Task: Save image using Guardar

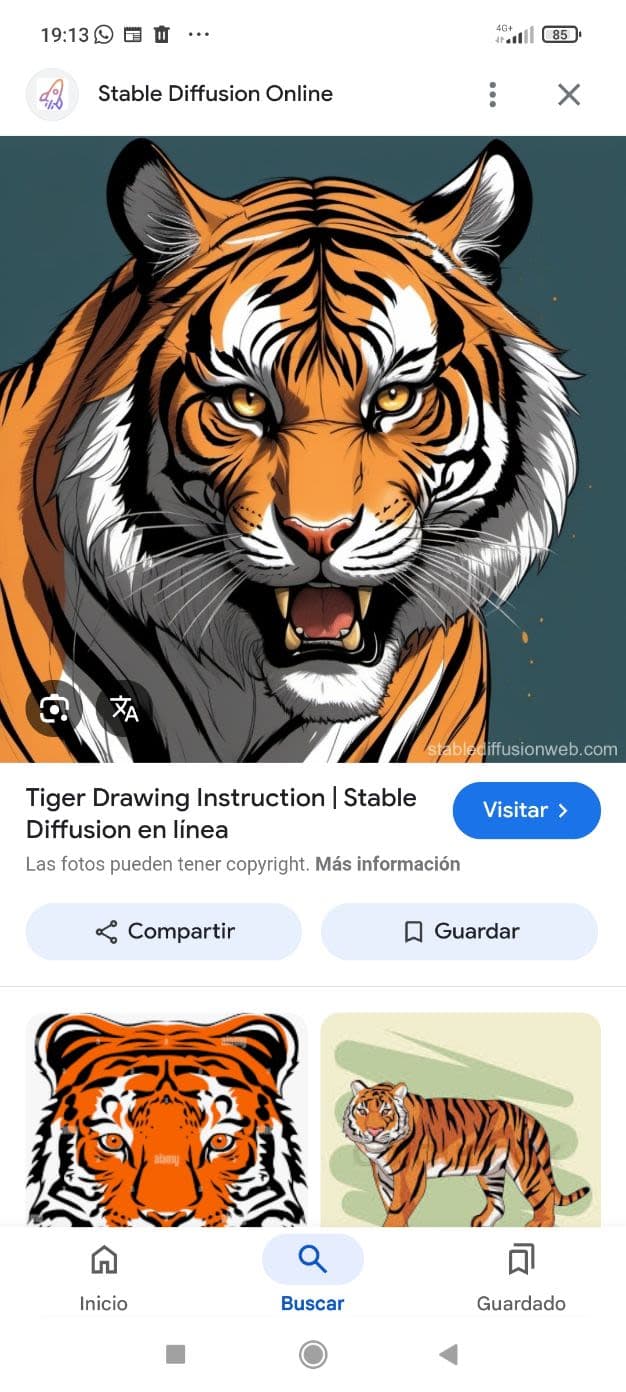Action: coord(459,931)
